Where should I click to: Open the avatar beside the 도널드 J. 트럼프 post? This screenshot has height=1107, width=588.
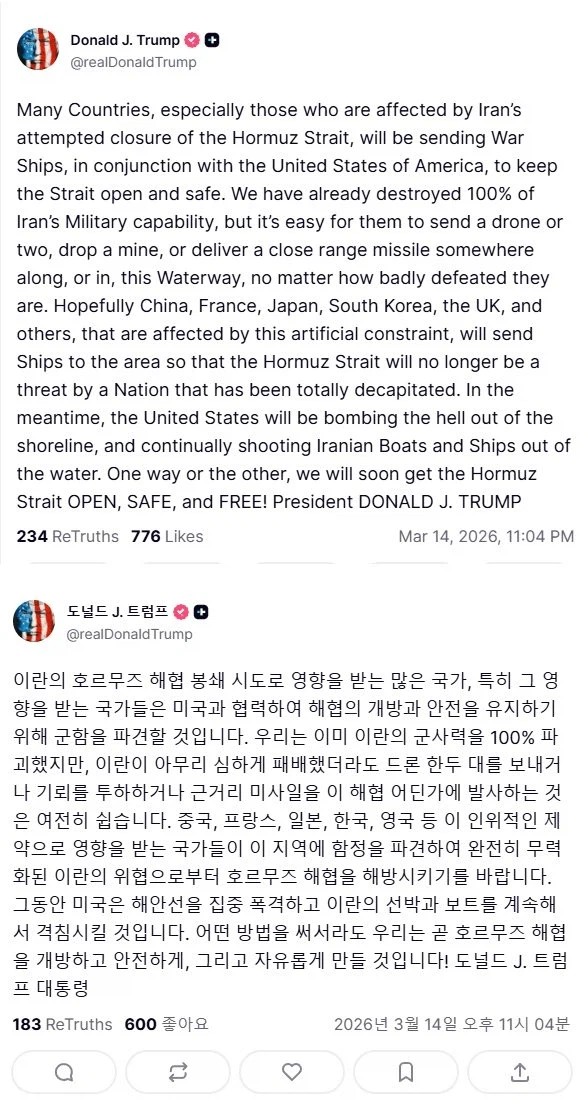pyautogui.click(x=34, y=621)
